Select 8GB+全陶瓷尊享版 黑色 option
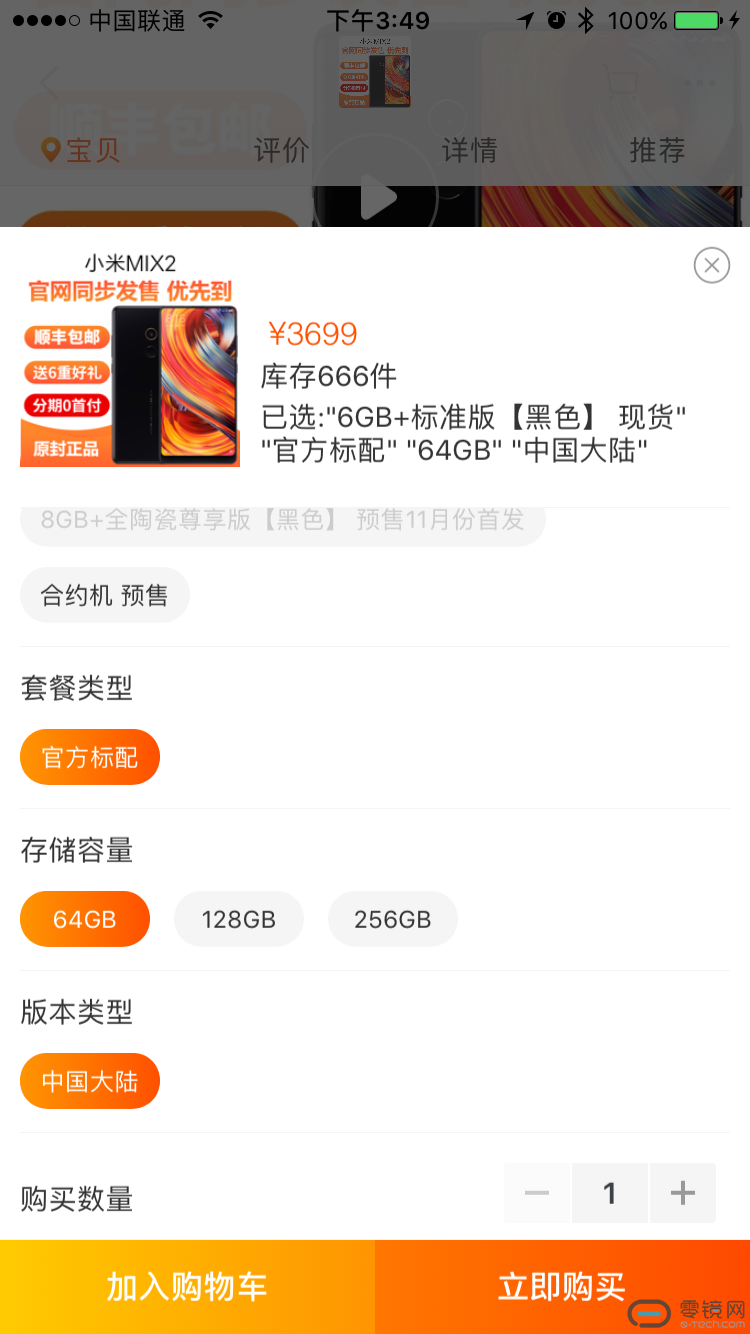Image resolution: width=750 pixels, height=1334 pixels. click(x=282, y=523)
